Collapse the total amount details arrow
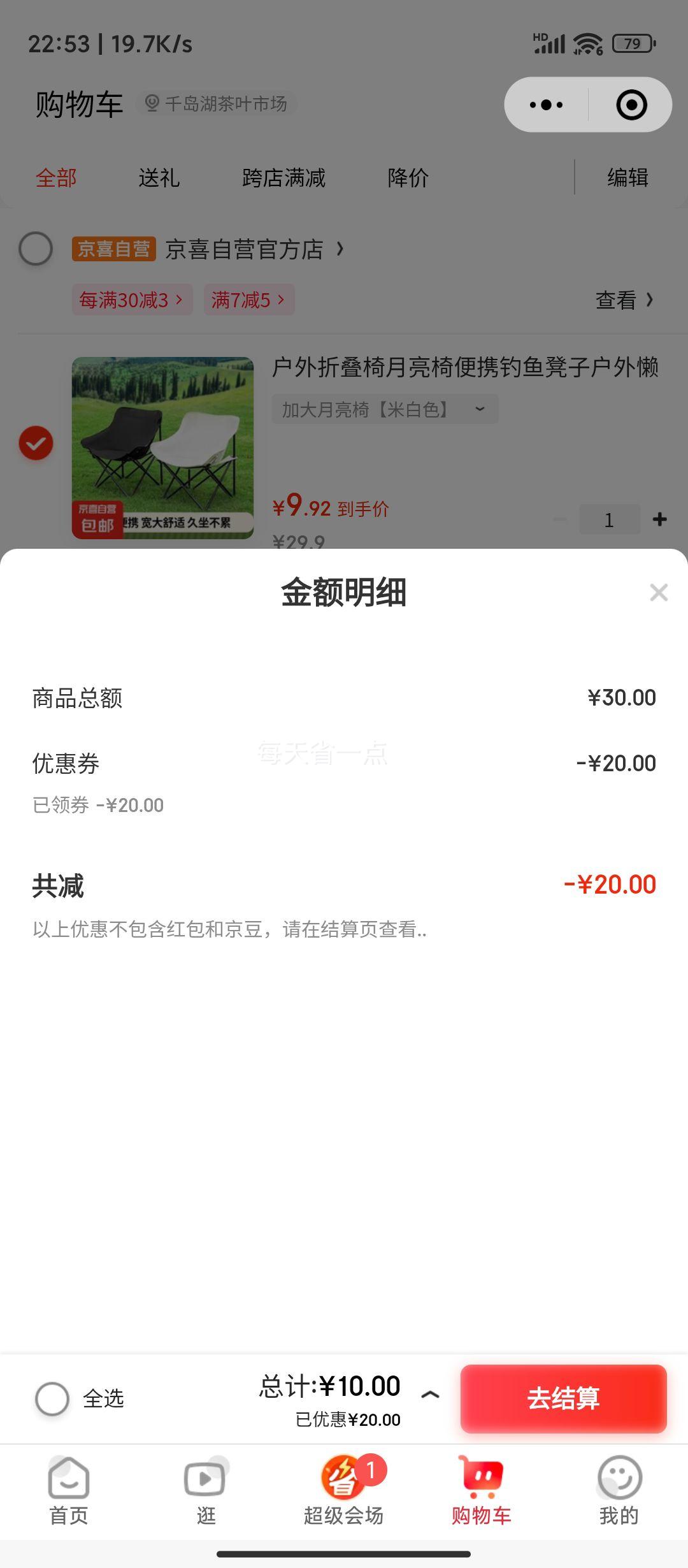 click(430, 1395)
